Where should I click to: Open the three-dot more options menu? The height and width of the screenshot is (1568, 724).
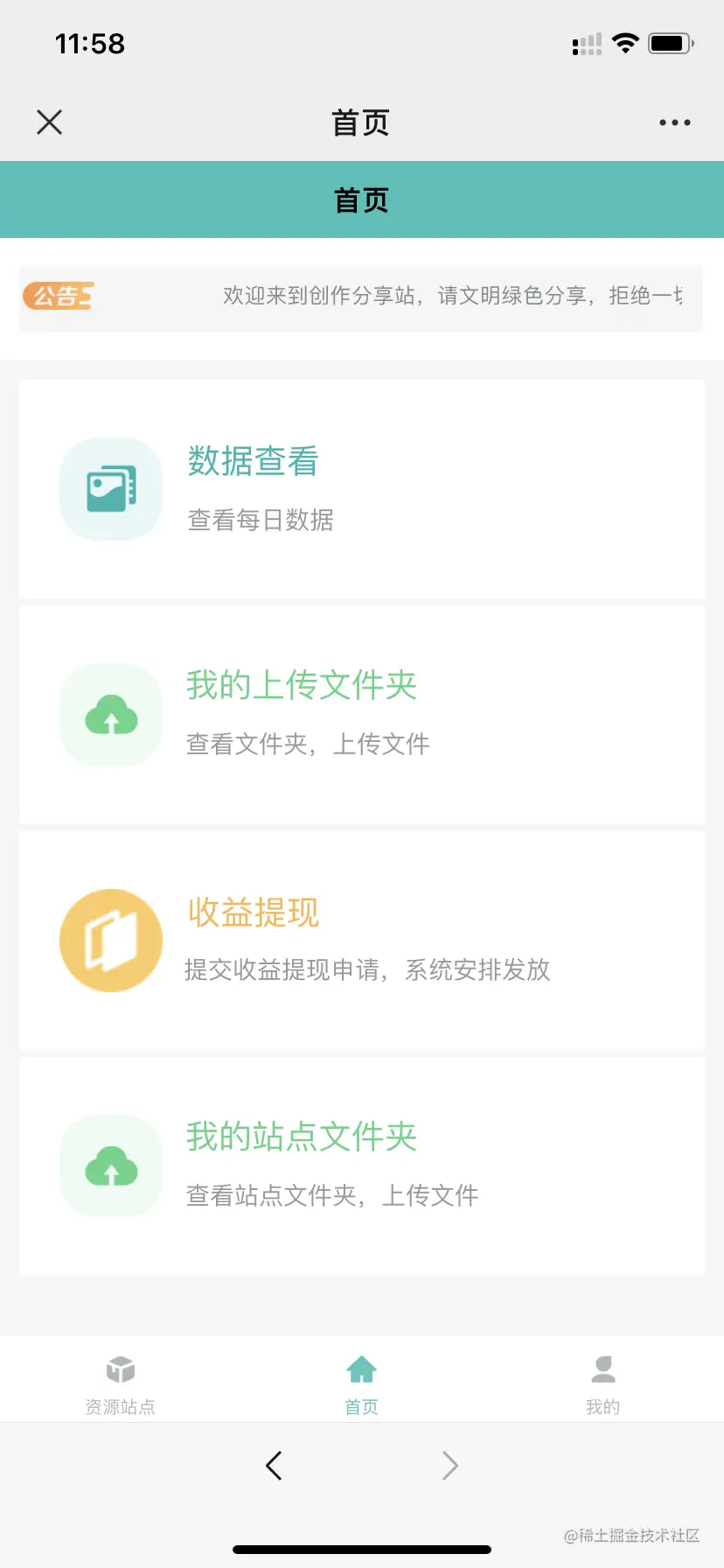pos(673,122)
